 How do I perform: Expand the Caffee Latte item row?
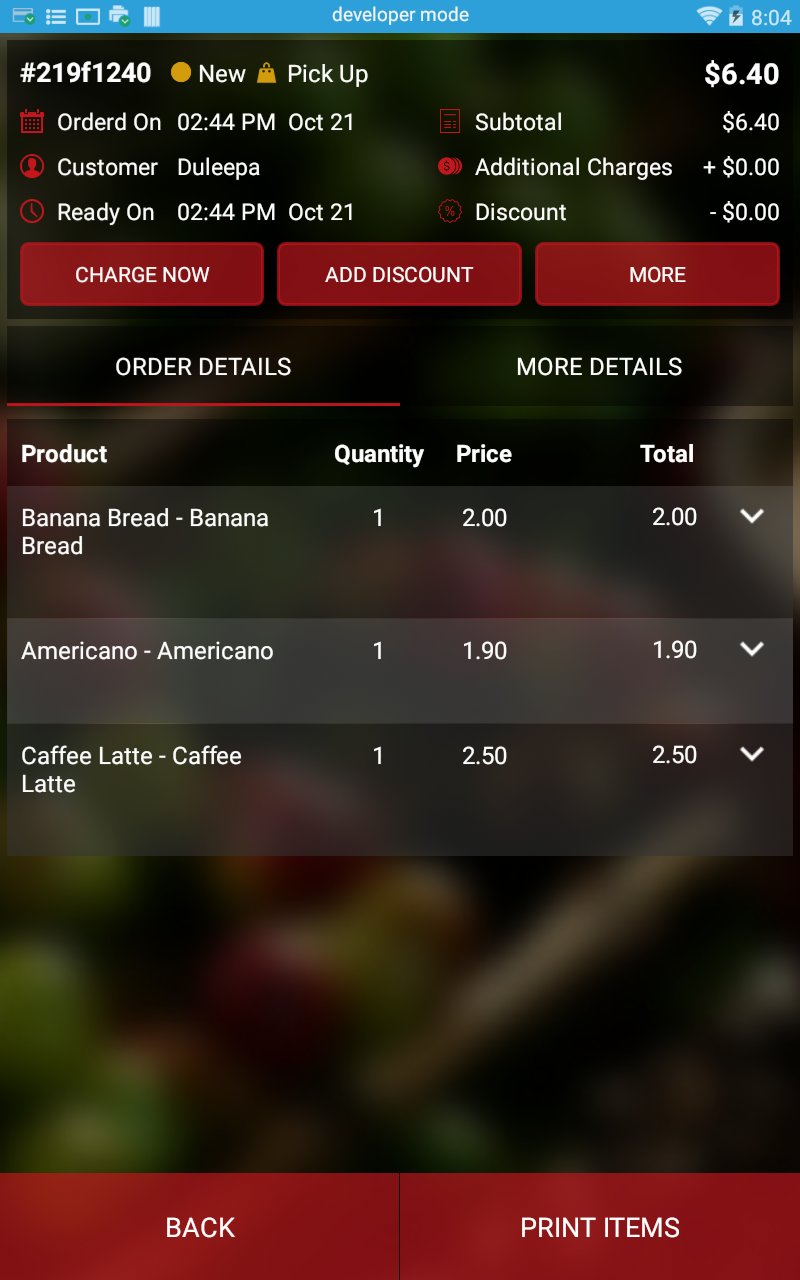tap(752, 754)
